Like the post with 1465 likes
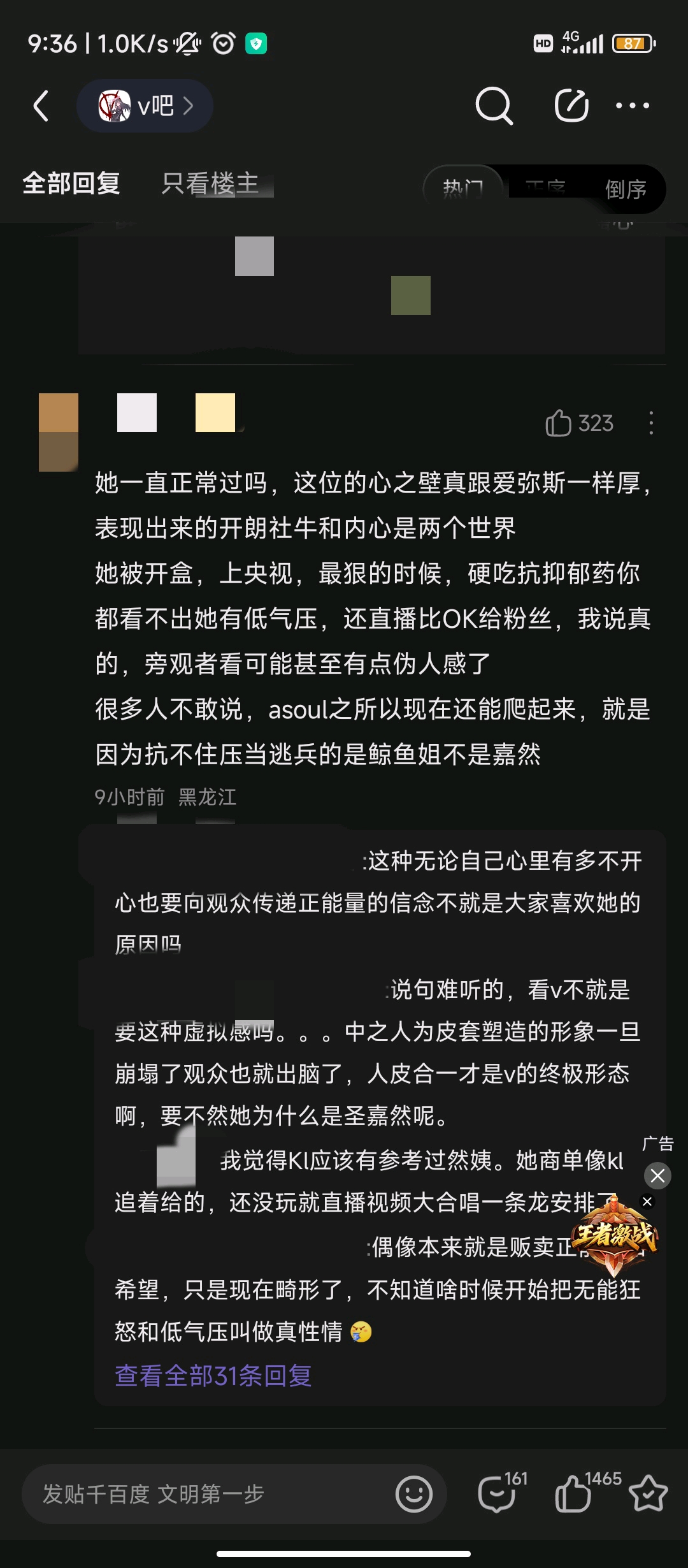This screenshot has height=1568, width=688. pos(573,1494)
